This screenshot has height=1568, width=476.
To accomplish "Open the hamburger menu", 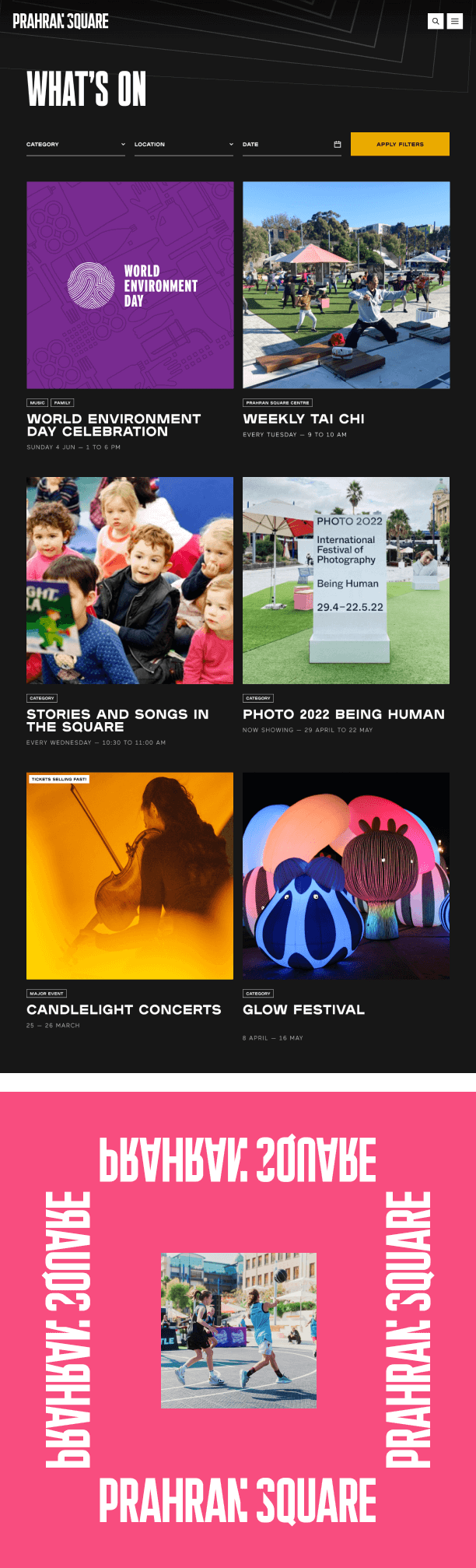I will (455, 21).
